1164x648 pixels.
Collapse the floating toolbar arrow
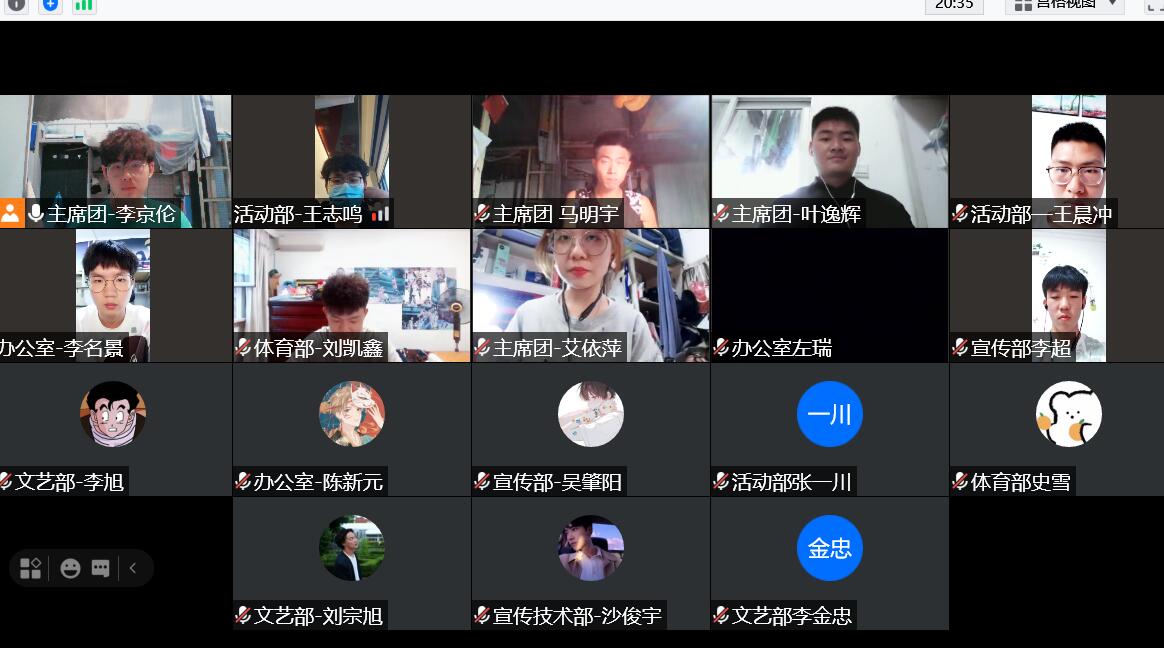click(133, 568)
